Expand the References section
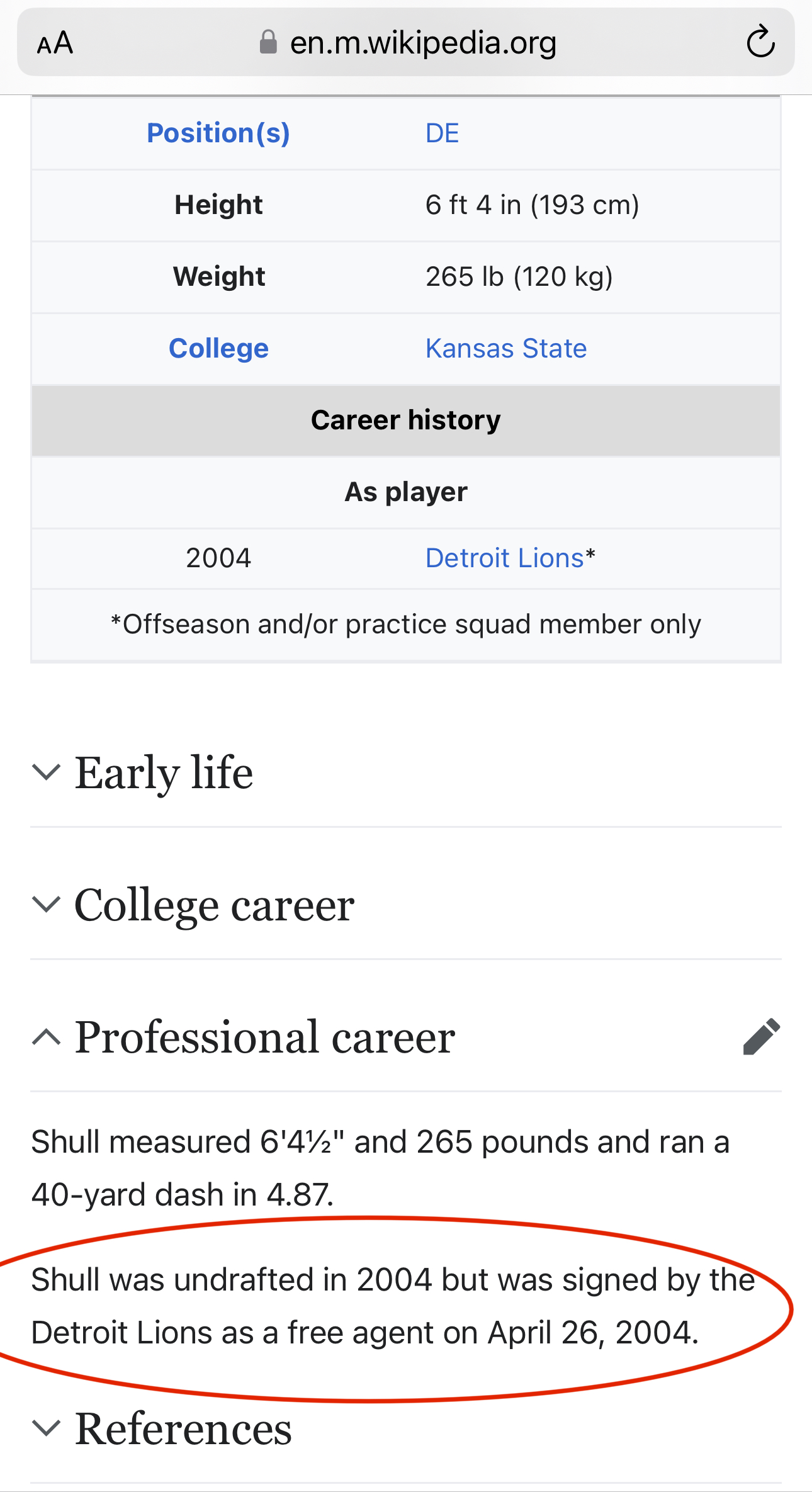This screenshot has height=1492, width=812. tap(183, 1428)
